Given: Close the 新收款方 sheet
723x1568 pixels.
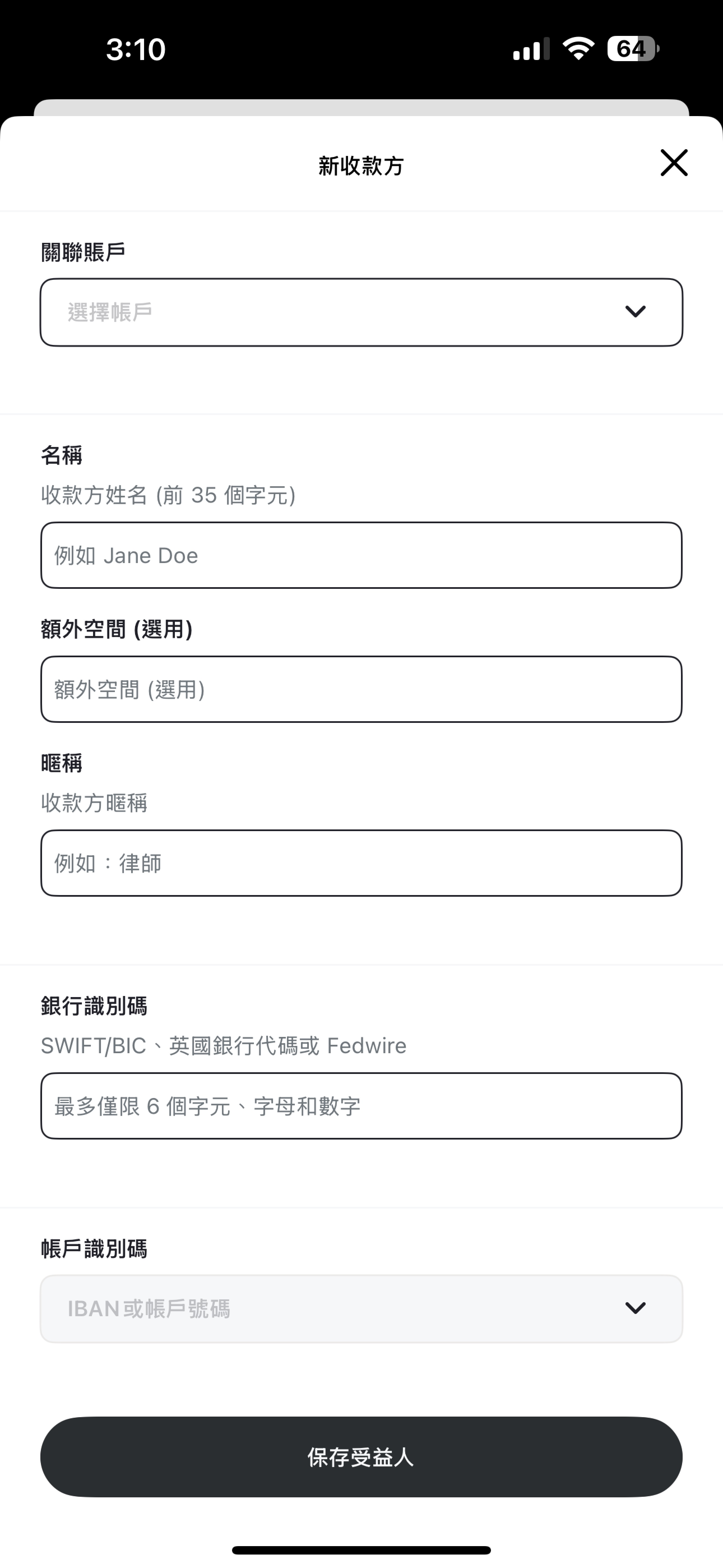Looking at the screenshot, I should (x=674, y=163).
